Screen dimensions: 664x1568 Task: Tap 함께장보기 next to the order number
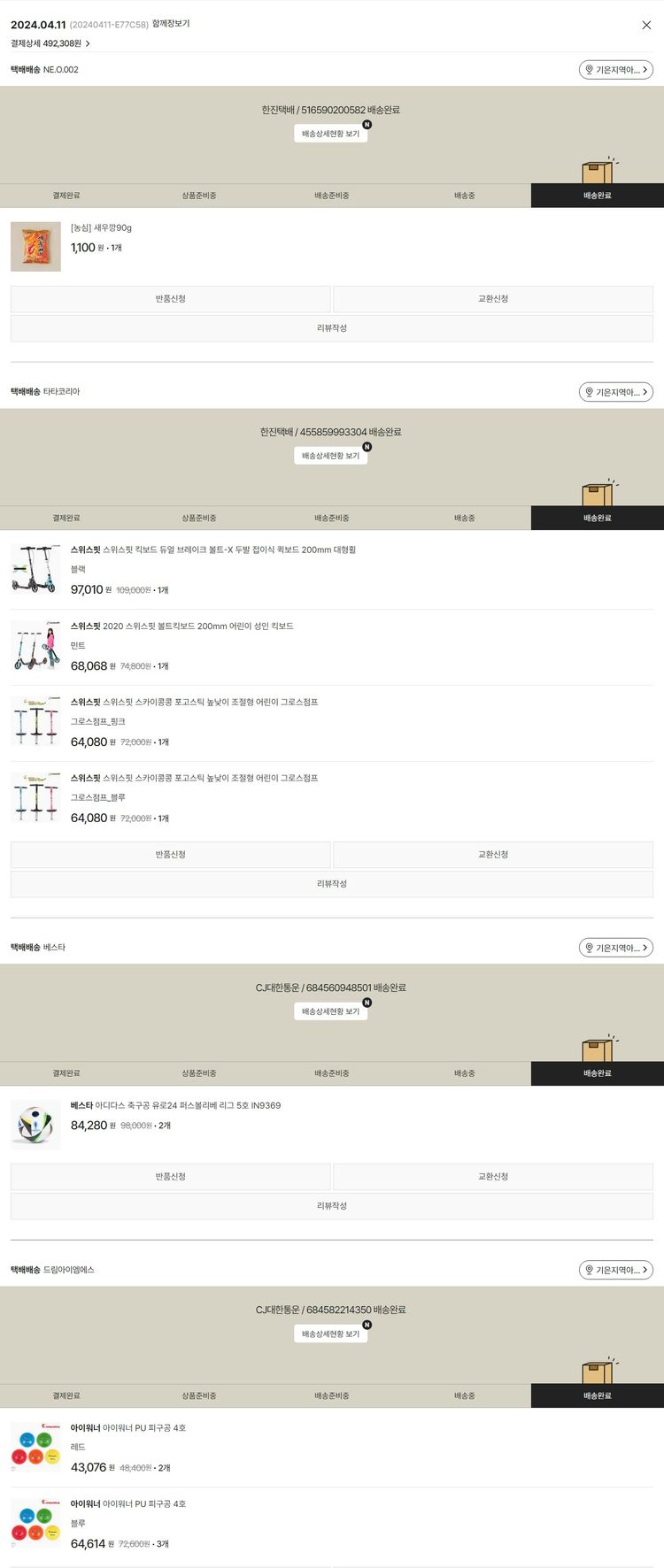171,24
